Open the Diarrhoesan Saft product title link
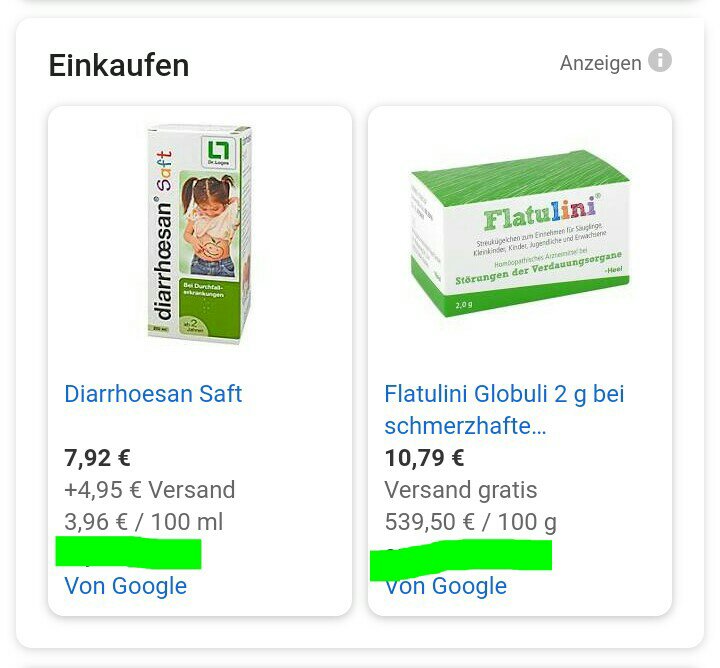720x668 pixels. click(x=153, y=394)
